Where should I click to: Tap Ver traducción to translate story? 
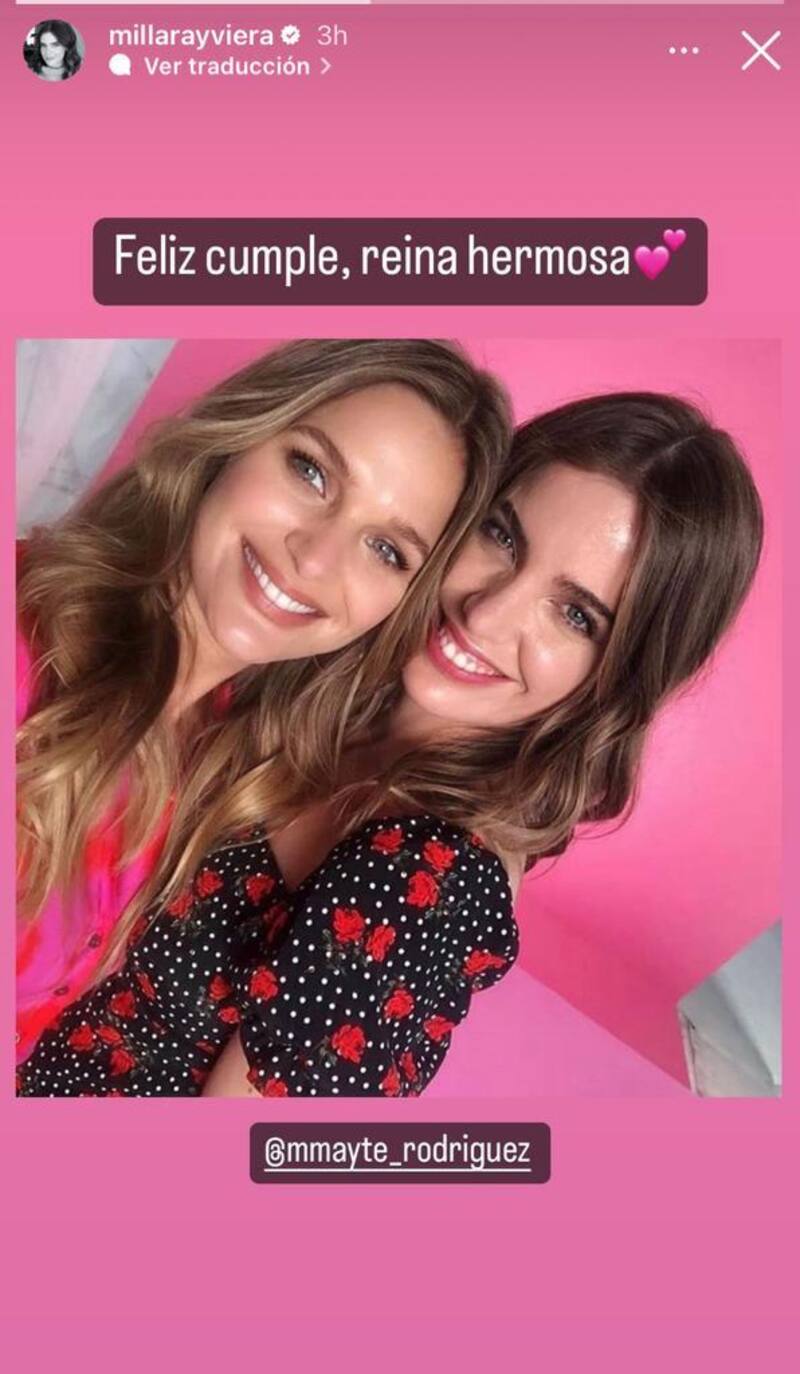click(226, 66)
